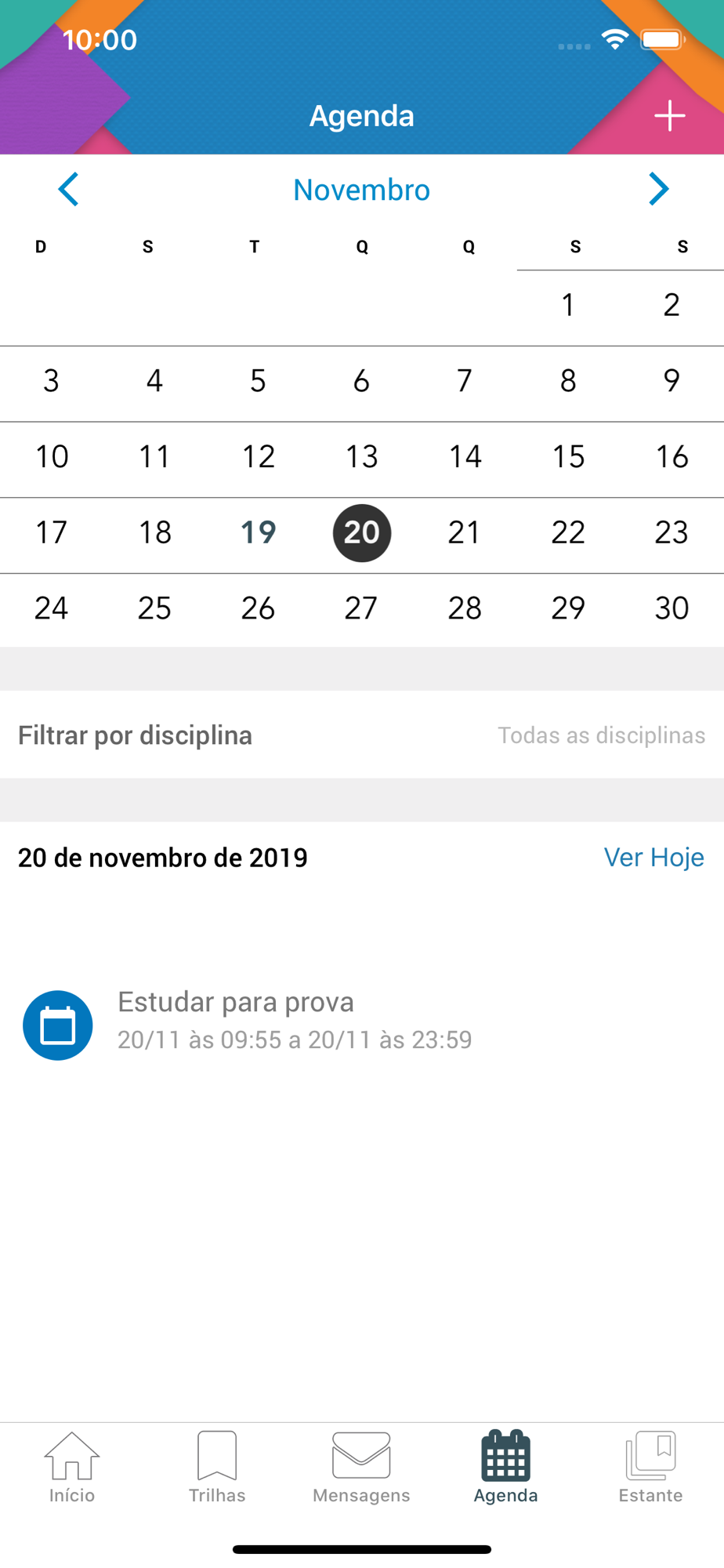Select November 19 on the calendar
This screenshot has height=1568, width=724.
[x=258, y=532]
